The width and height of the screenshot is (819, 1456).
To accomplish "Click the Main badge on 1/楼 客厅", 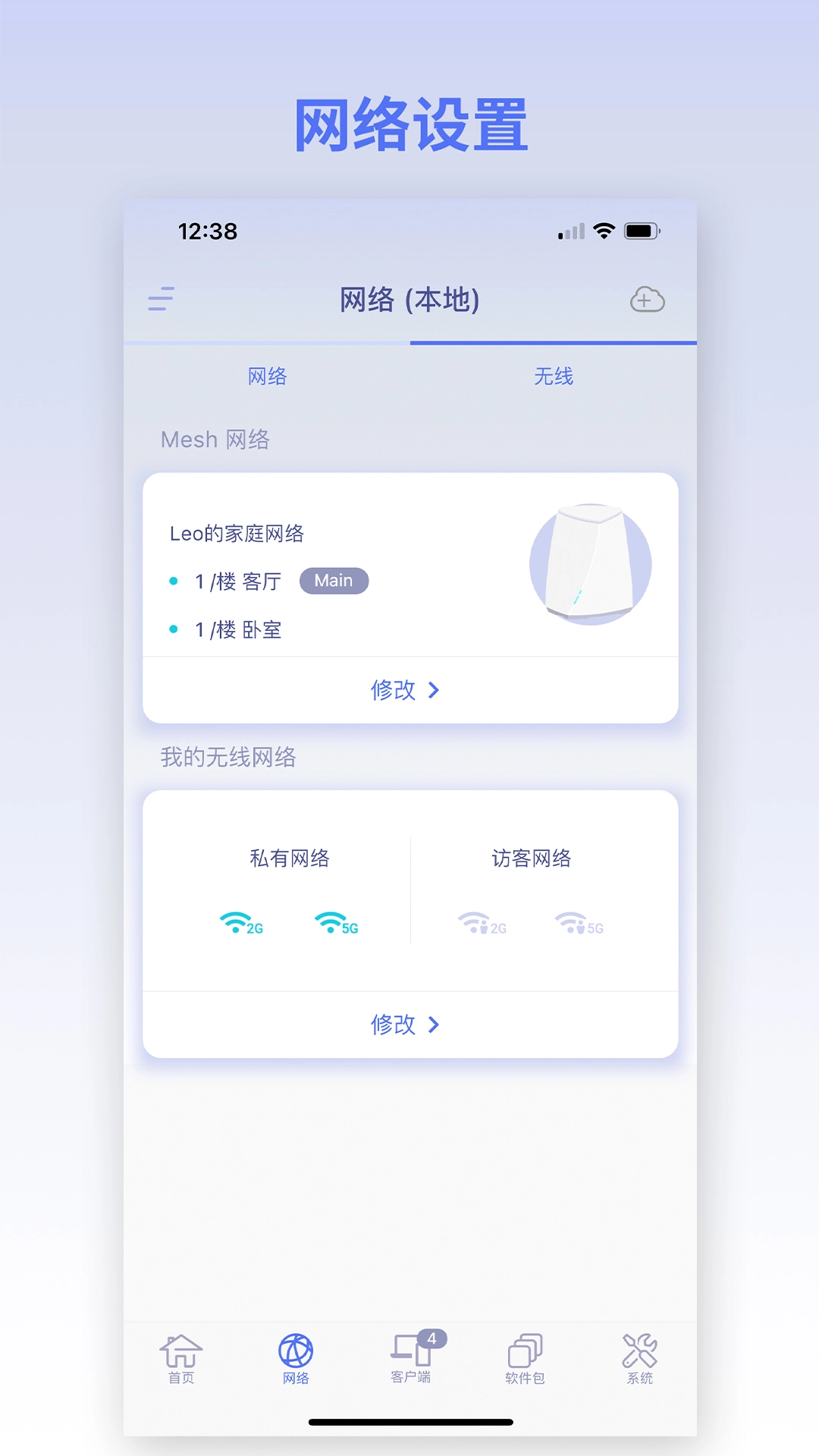I will tap(334, 580).
